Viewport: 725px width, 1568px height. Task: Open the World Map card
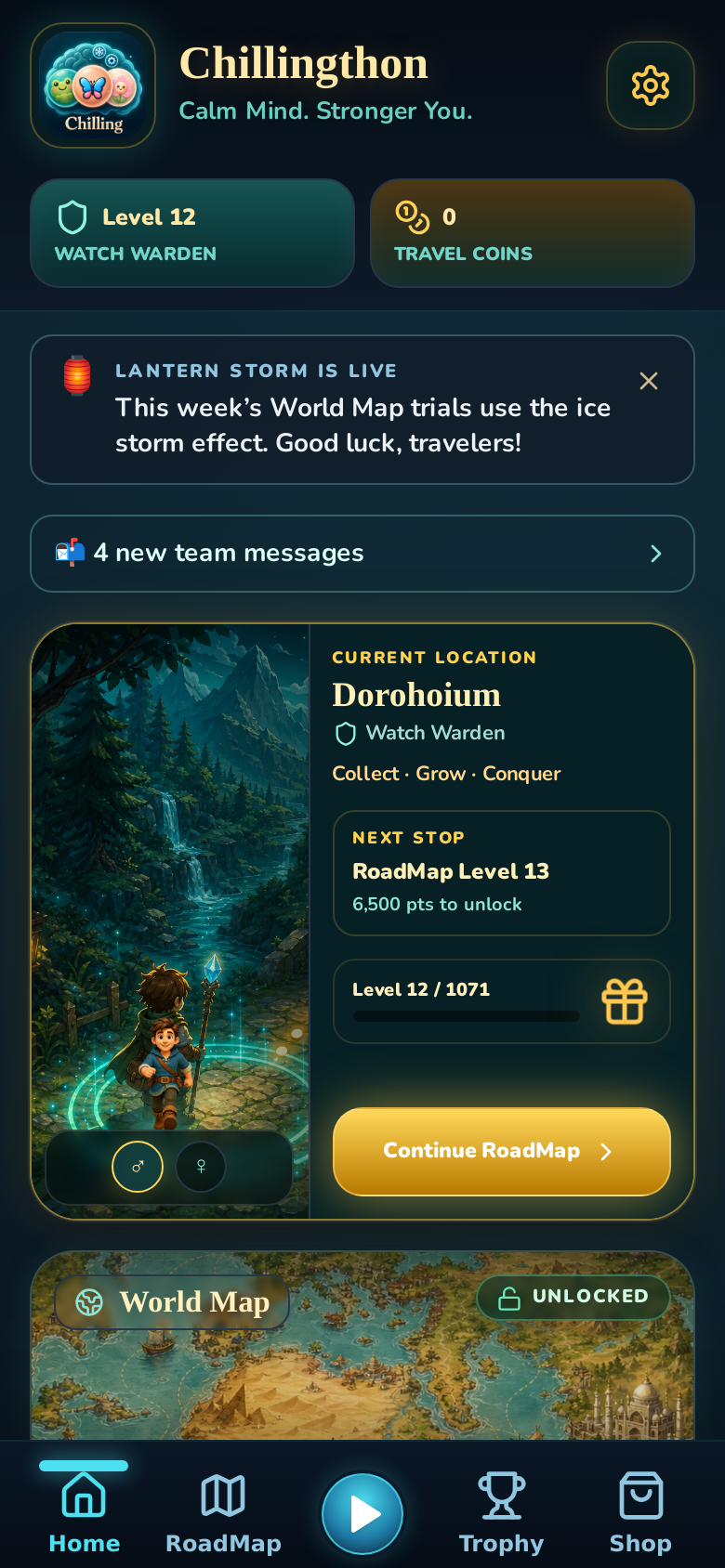tap(362, 1346)
